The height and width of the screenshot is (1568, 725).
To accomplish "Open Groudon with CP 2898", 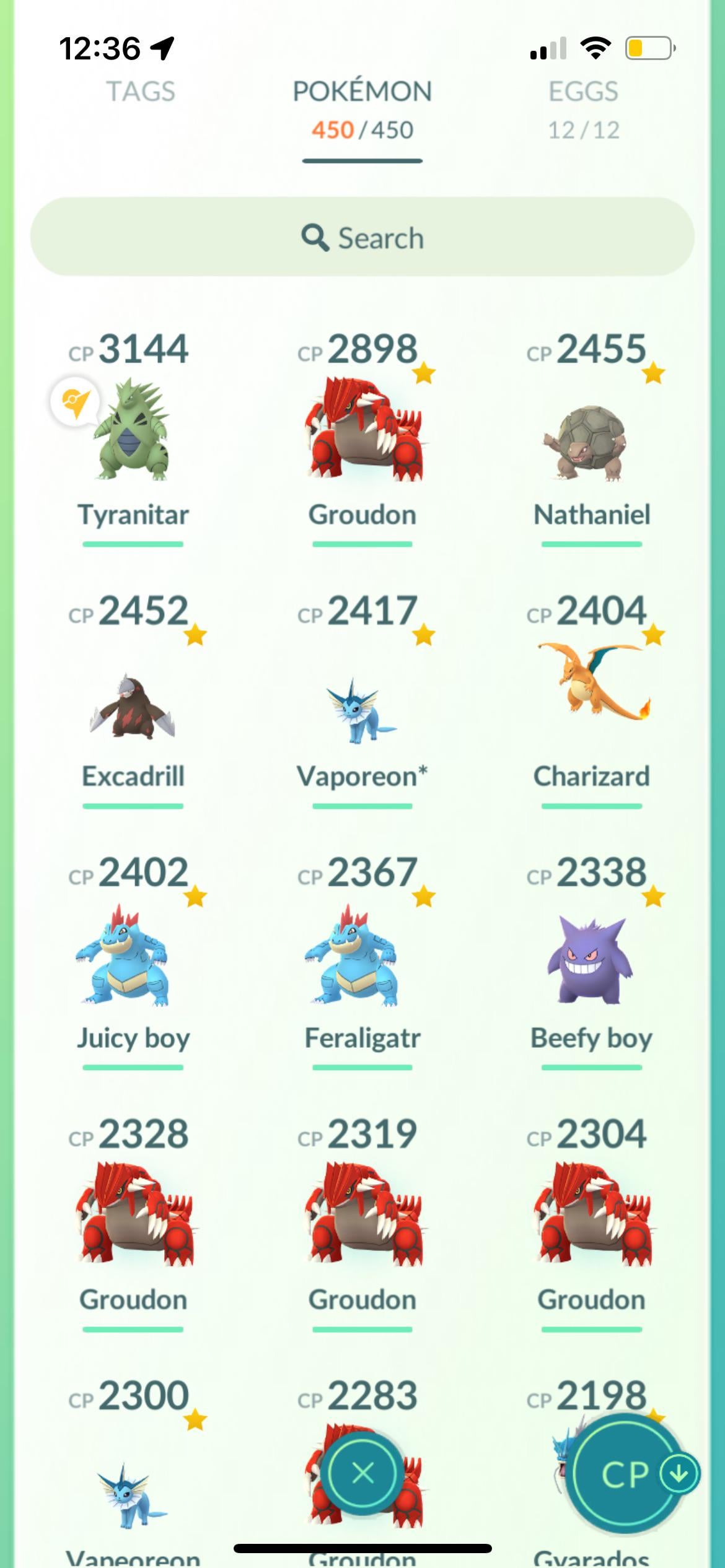I will tap(362, 433).
